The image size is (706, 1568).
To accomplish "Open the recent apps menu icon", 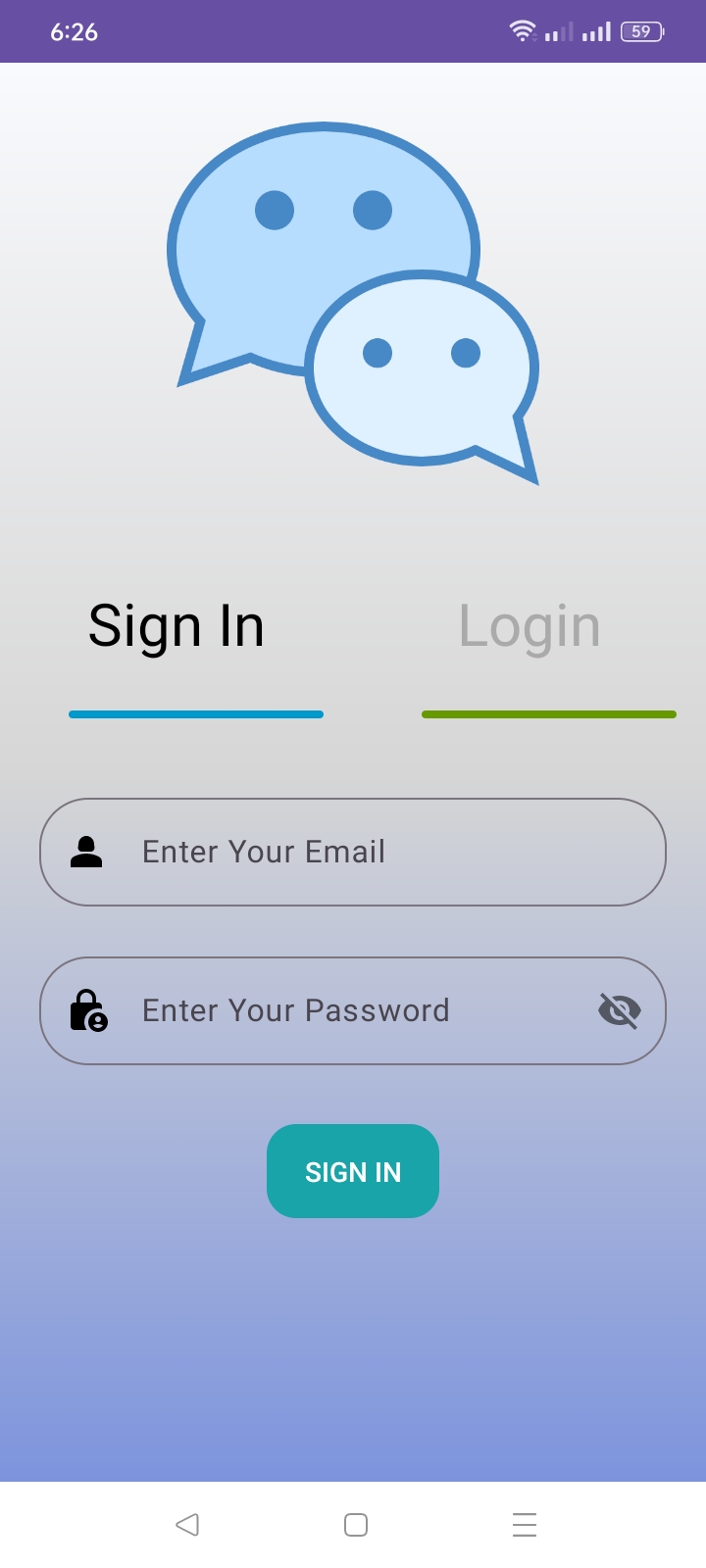I will click(x=524, y=1524).
